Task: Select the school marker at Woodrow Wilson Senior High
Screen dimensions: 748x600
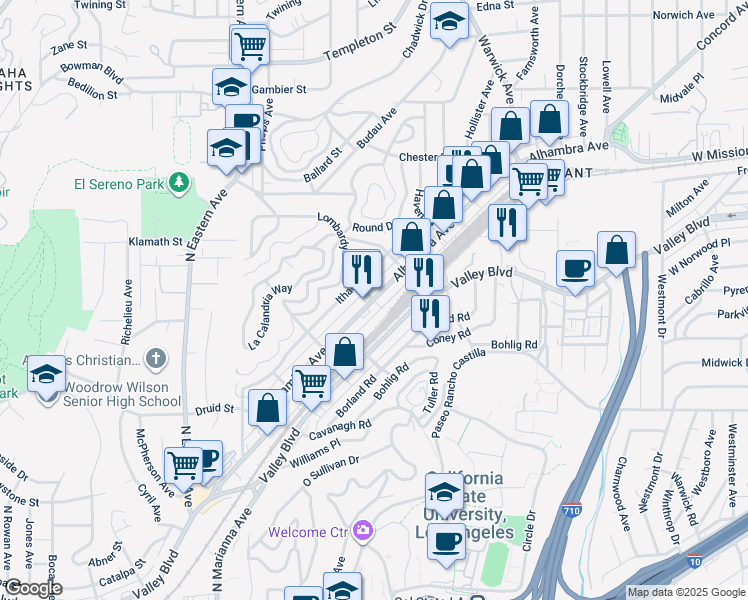Action: (46, 376)
